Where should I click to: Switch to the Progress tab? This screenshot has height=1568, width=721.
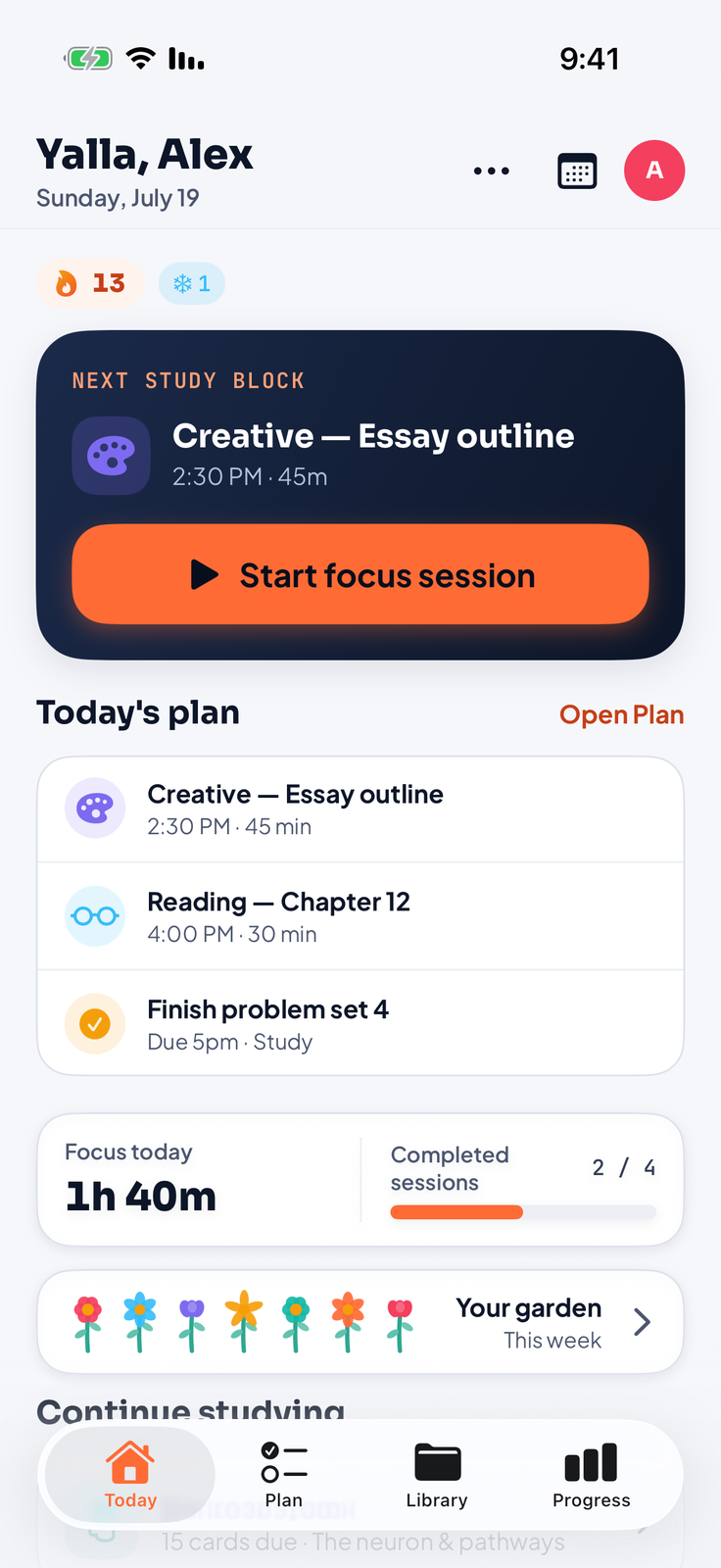coord(591,1475)
